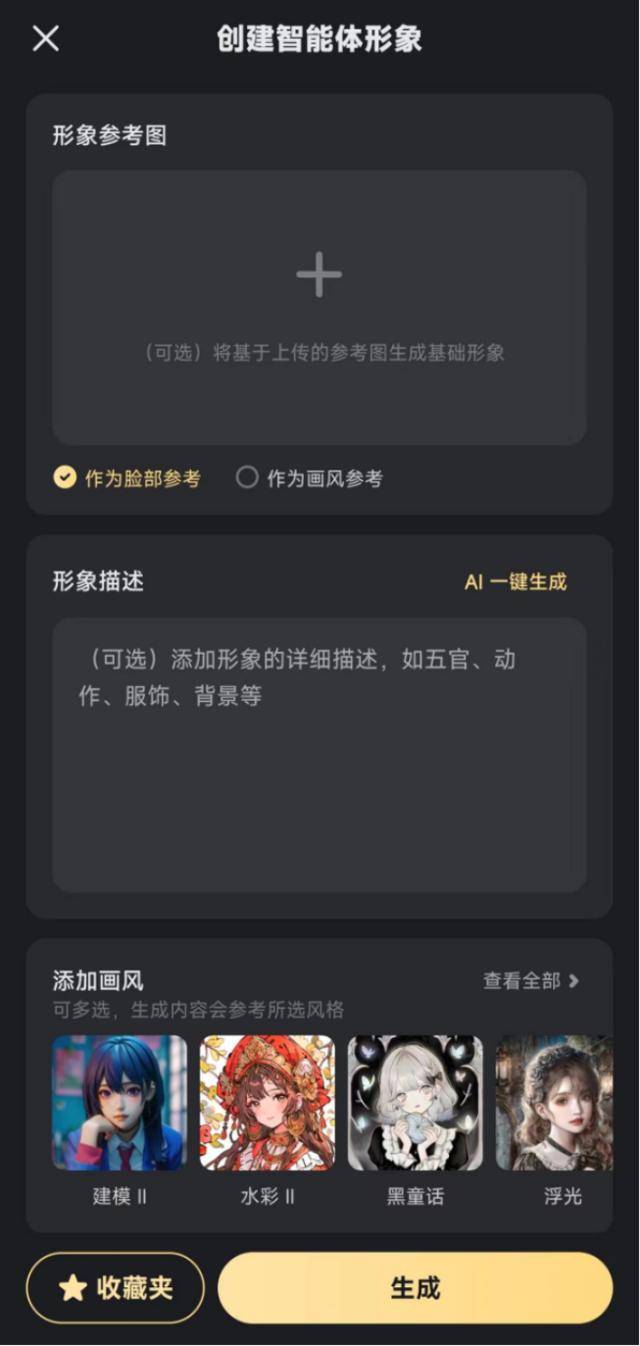Viewport: 640px width, 1346px height.
Task: Tap the 生成 button
Action: click(x=415, y=1288)
